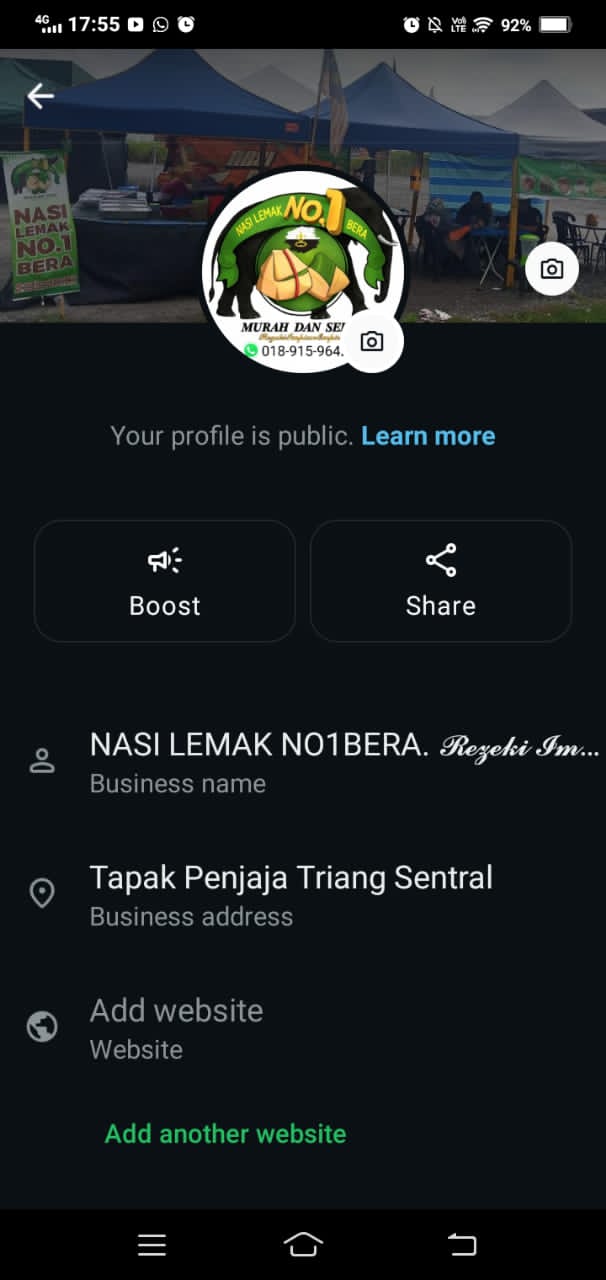Screen dimensions: 606x1280
Task: Go back using the top arrow
Action: click(40, 96)
